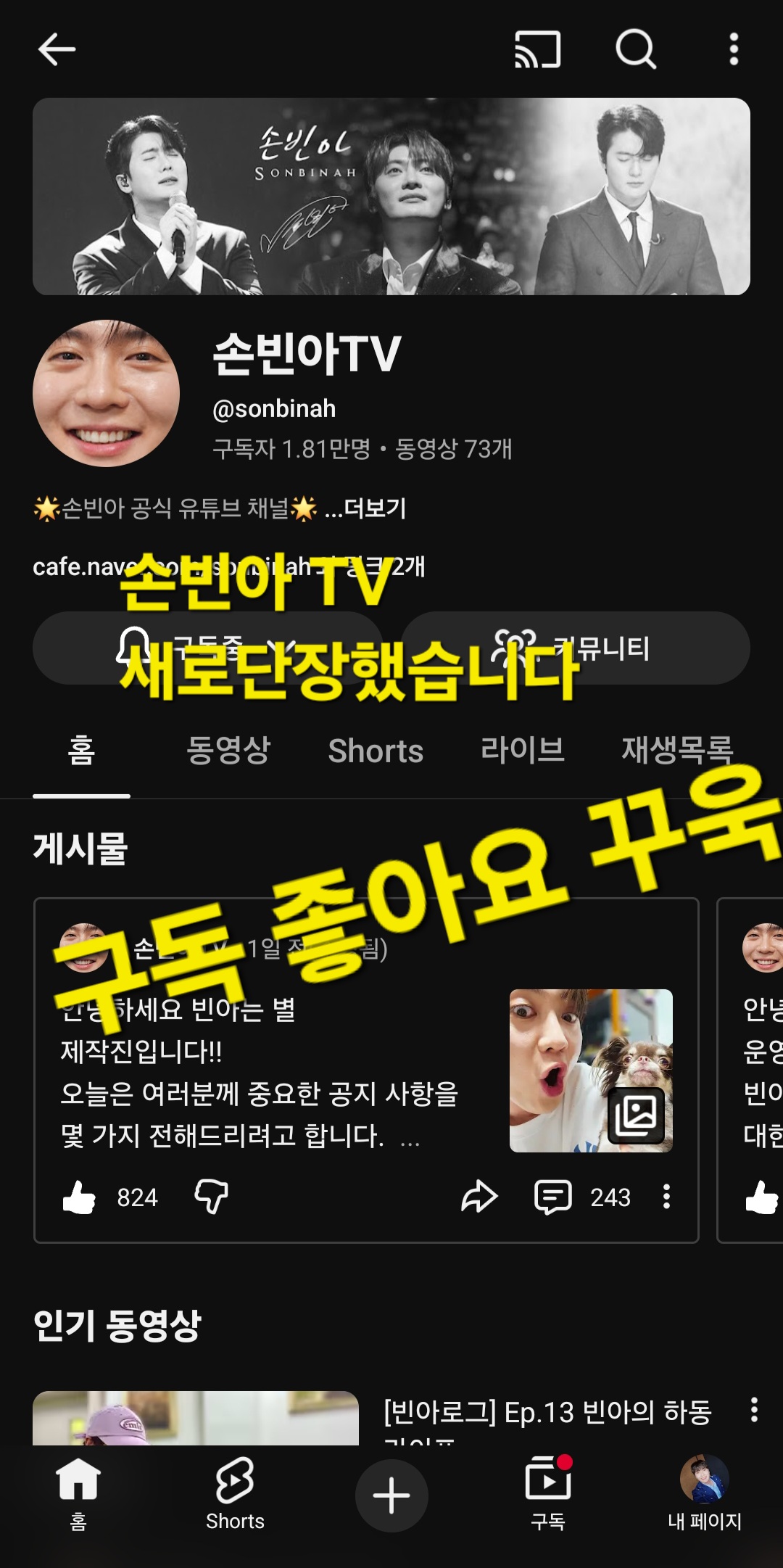Switch to the 동영상 tab
783x1568 pixels.
click(x=228, y=751)
